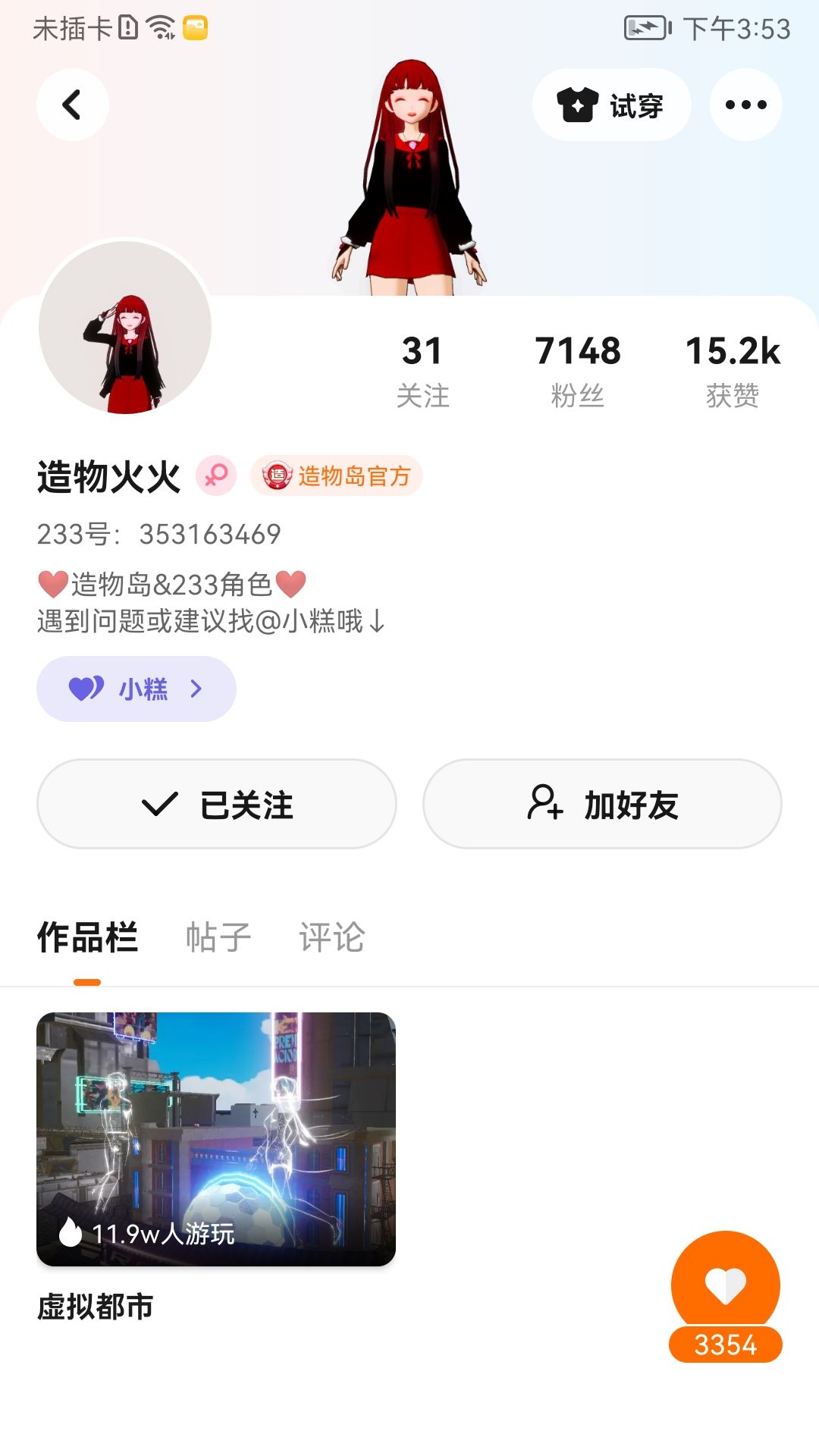This screenshot has width=819, height=1456.
Task: Switch to the 评论 tab
Action: pos(331,937)
